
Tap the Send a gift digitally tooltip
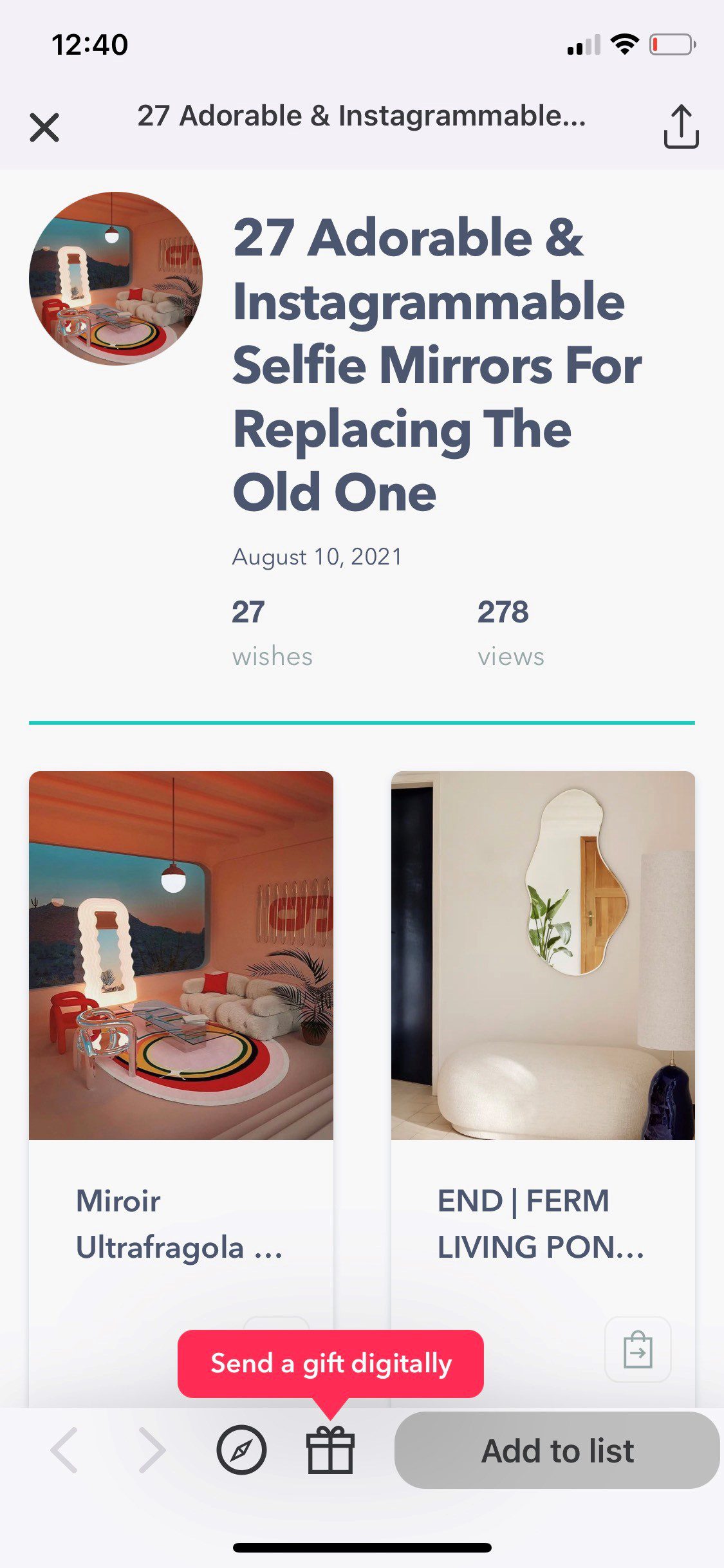click(x=330, y=1363)
